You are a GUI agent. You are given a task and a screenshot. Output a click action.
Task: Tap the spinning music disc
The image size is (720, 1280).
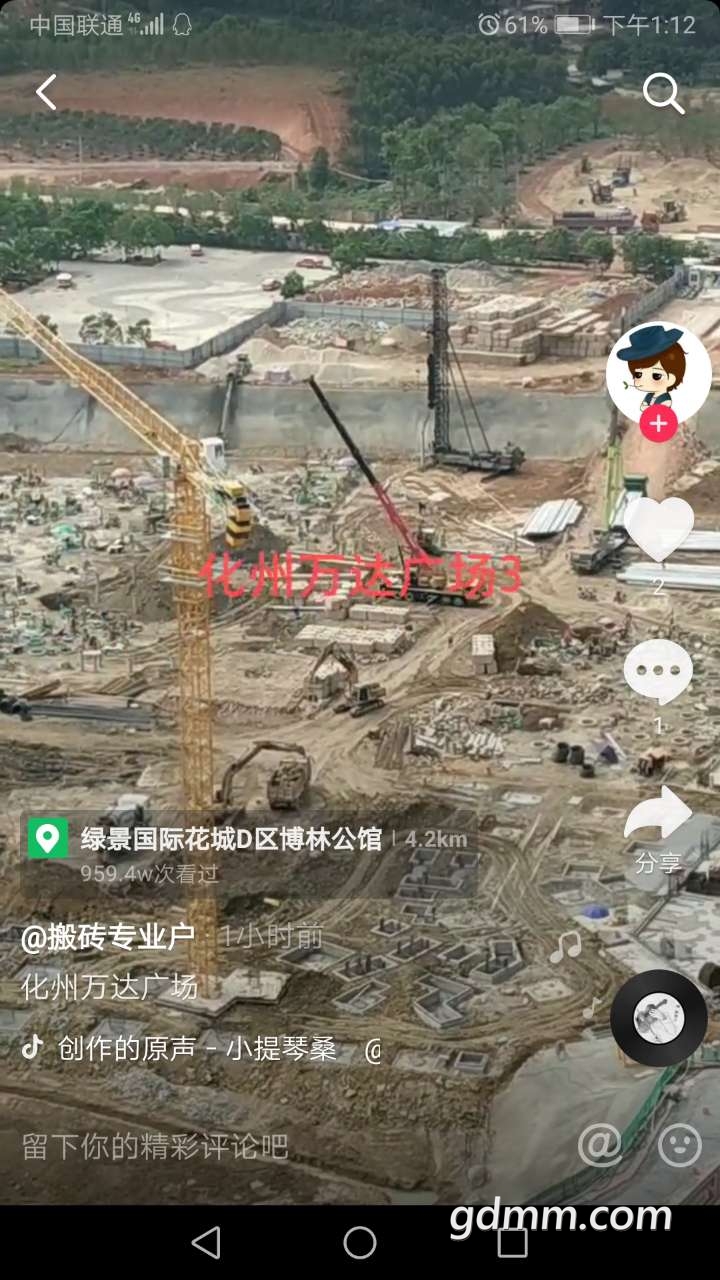coord(659,1018)
